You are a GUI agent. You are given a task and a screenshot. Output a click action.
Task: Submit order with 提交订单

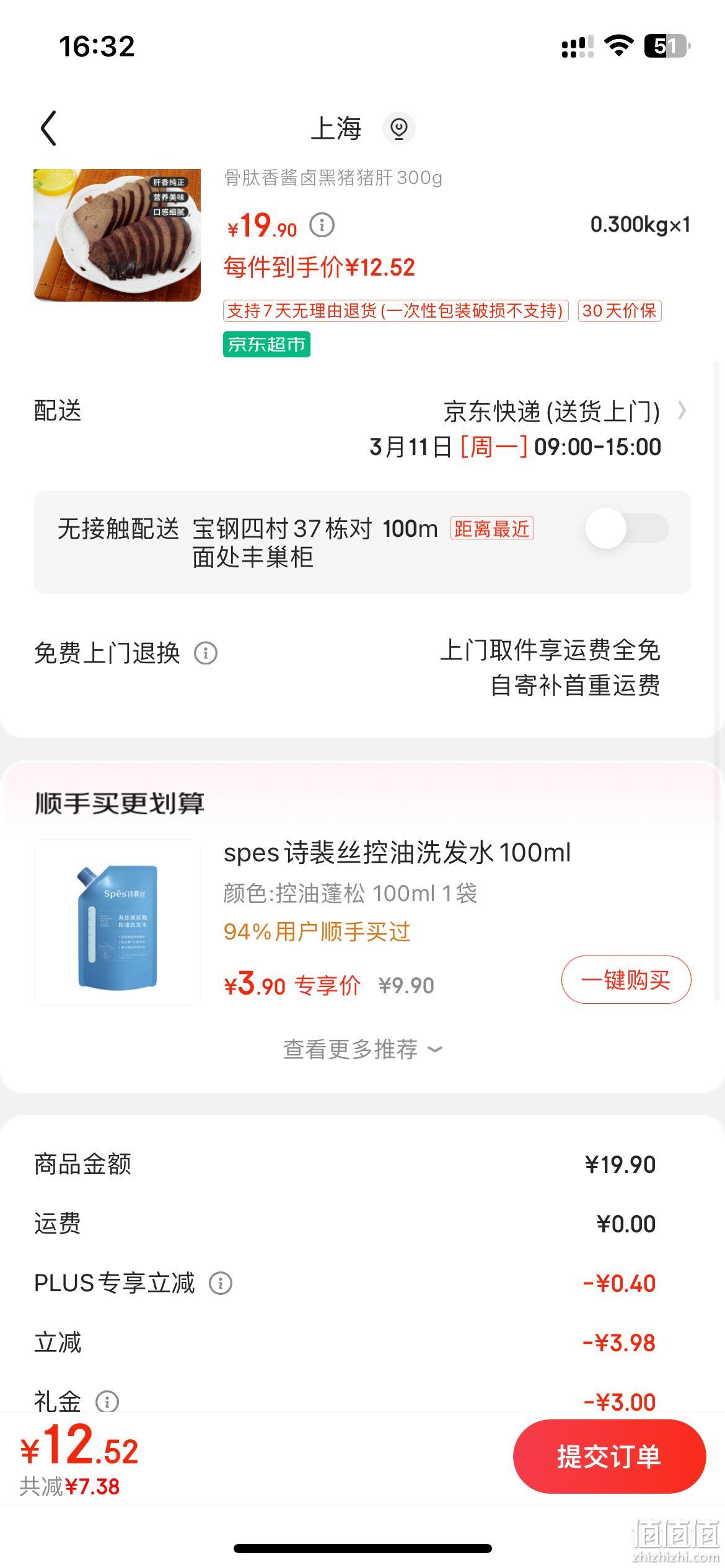[x=609, y=1457]
